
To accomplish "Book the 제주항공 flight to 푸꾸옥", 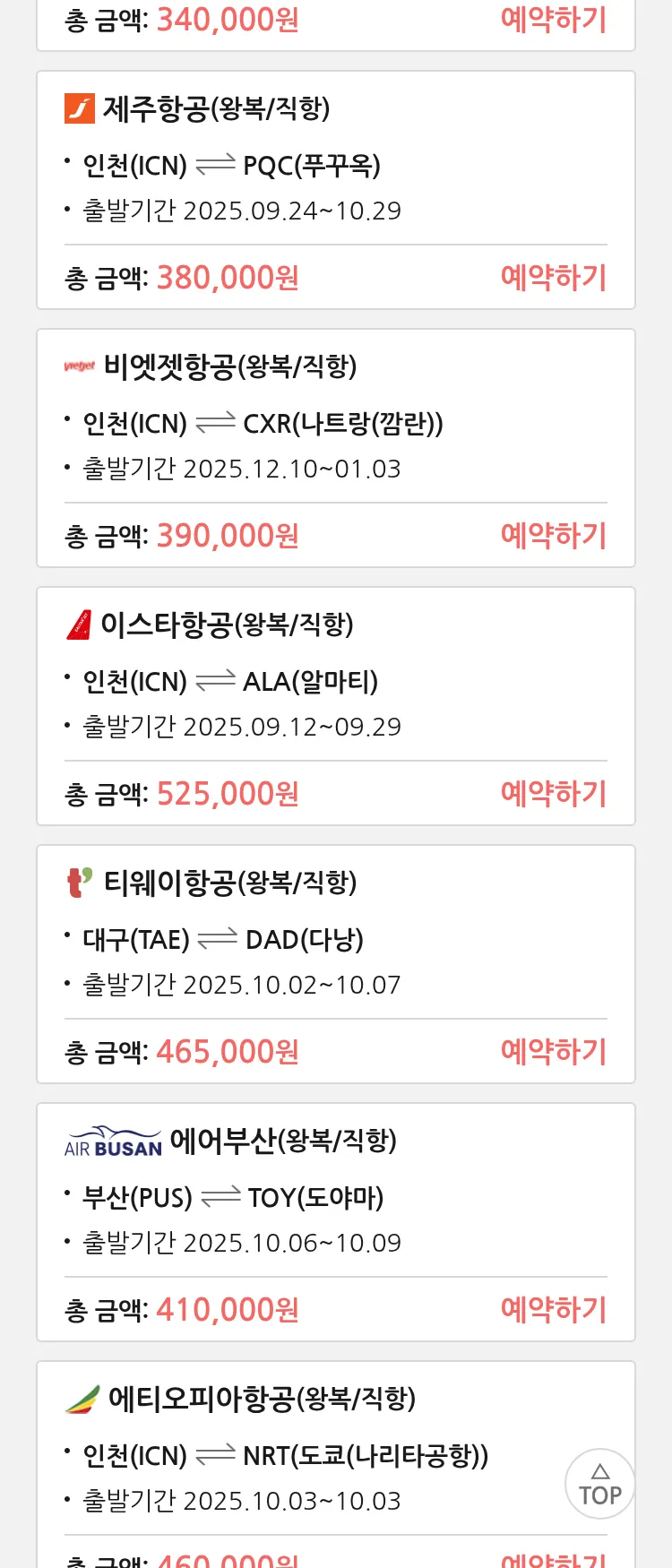I will coord(554,278).
